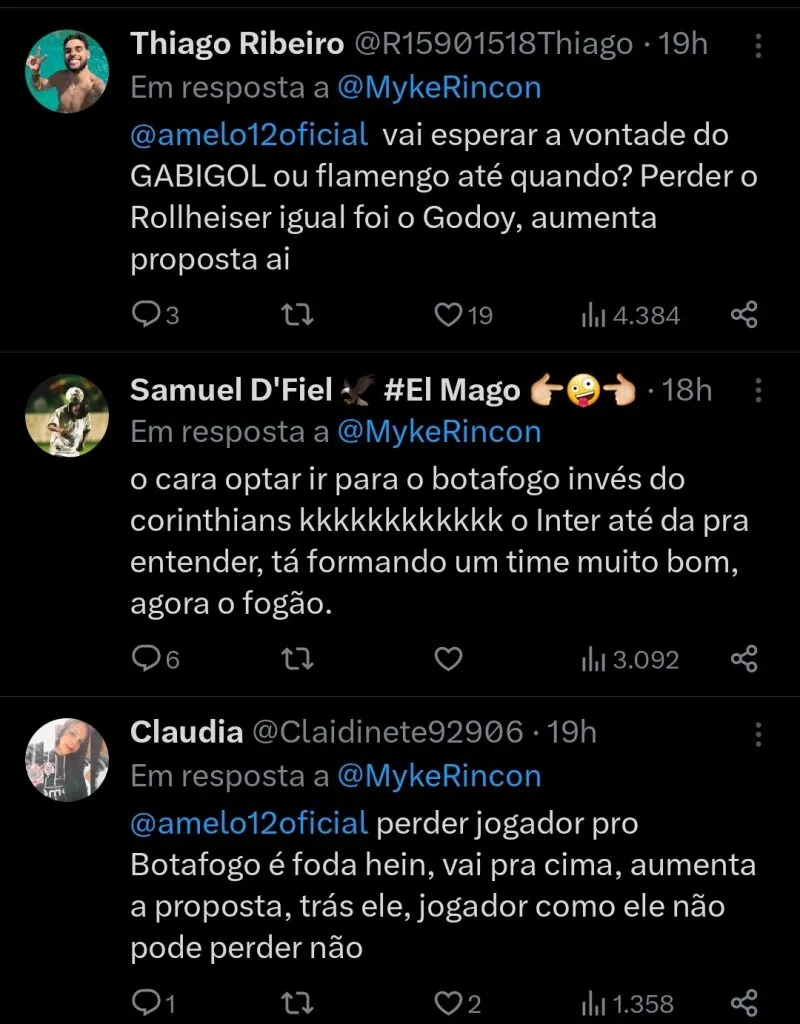Open the @MykeRincon profile link
The height and width of the screenshot is (1024, 800).
[x=441, y=88]
